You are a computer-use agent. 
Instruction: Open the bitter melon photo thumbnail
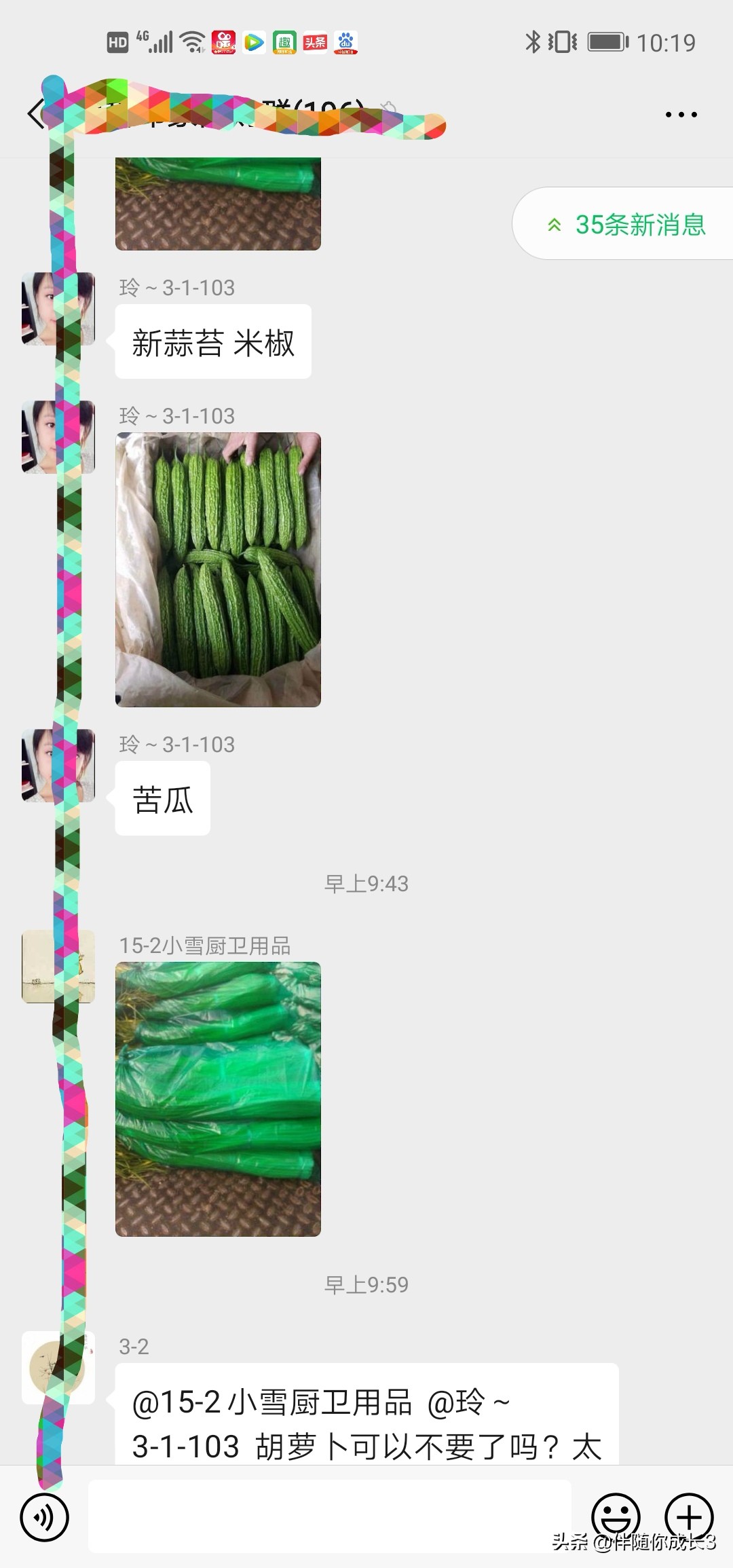[217, 569]
